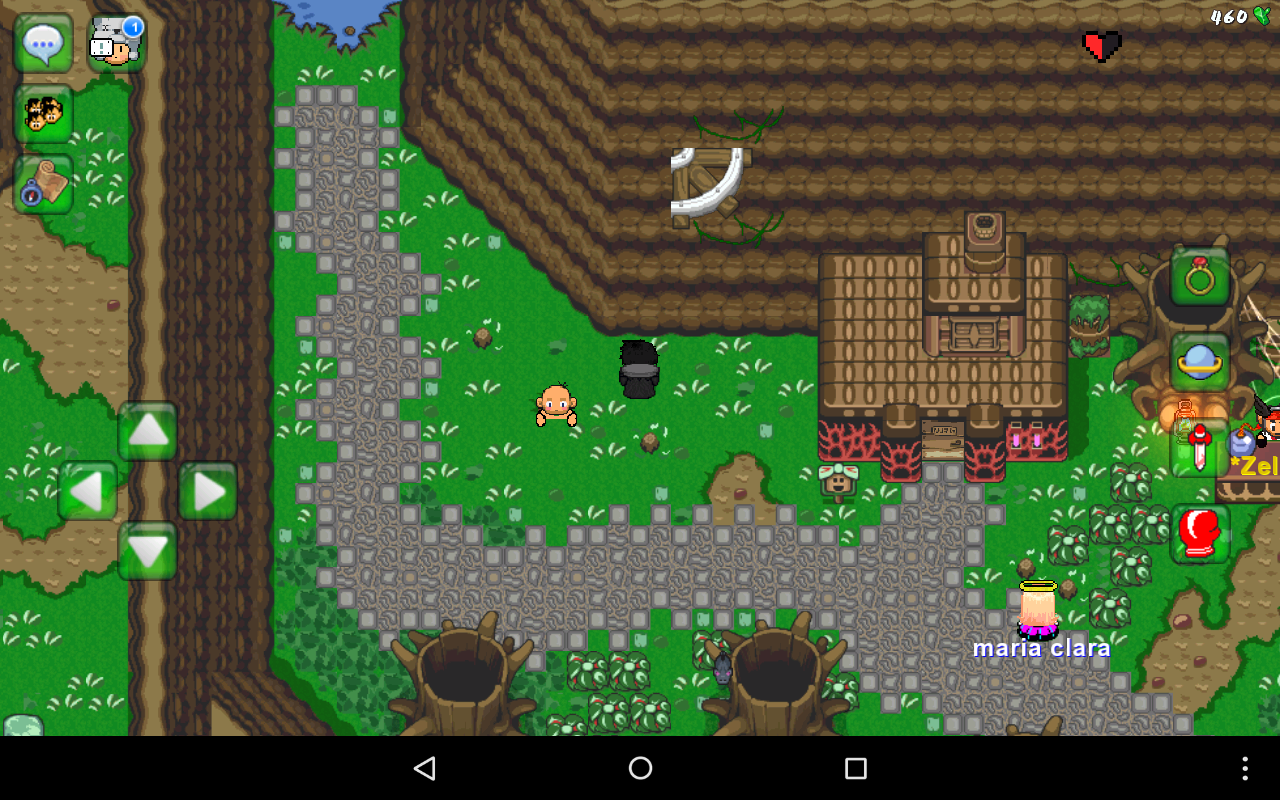This screenshot has height=800, width=1280.
Task: Go to the Android home screen
Action: (640, 768)
